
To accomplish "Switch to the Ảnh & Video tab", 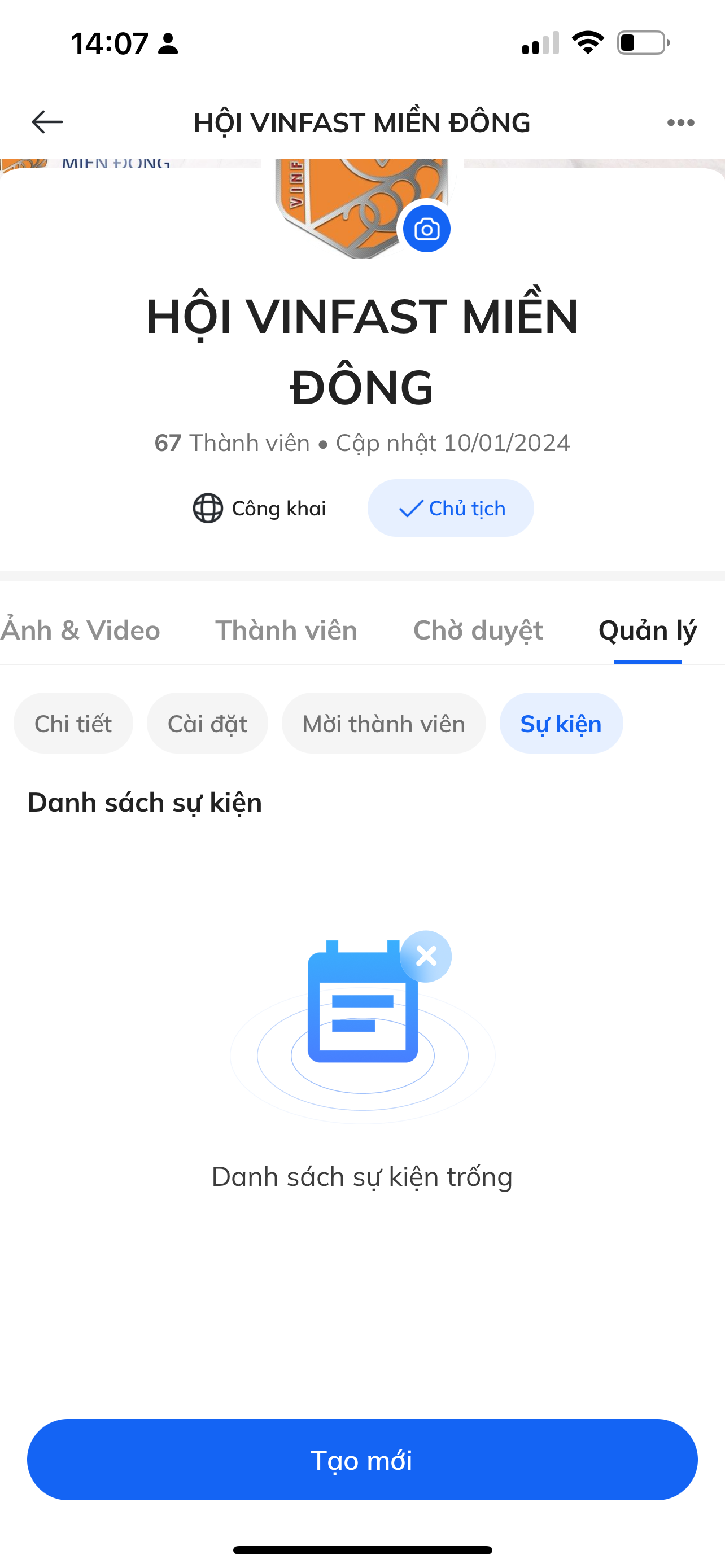I will point(80,630).
